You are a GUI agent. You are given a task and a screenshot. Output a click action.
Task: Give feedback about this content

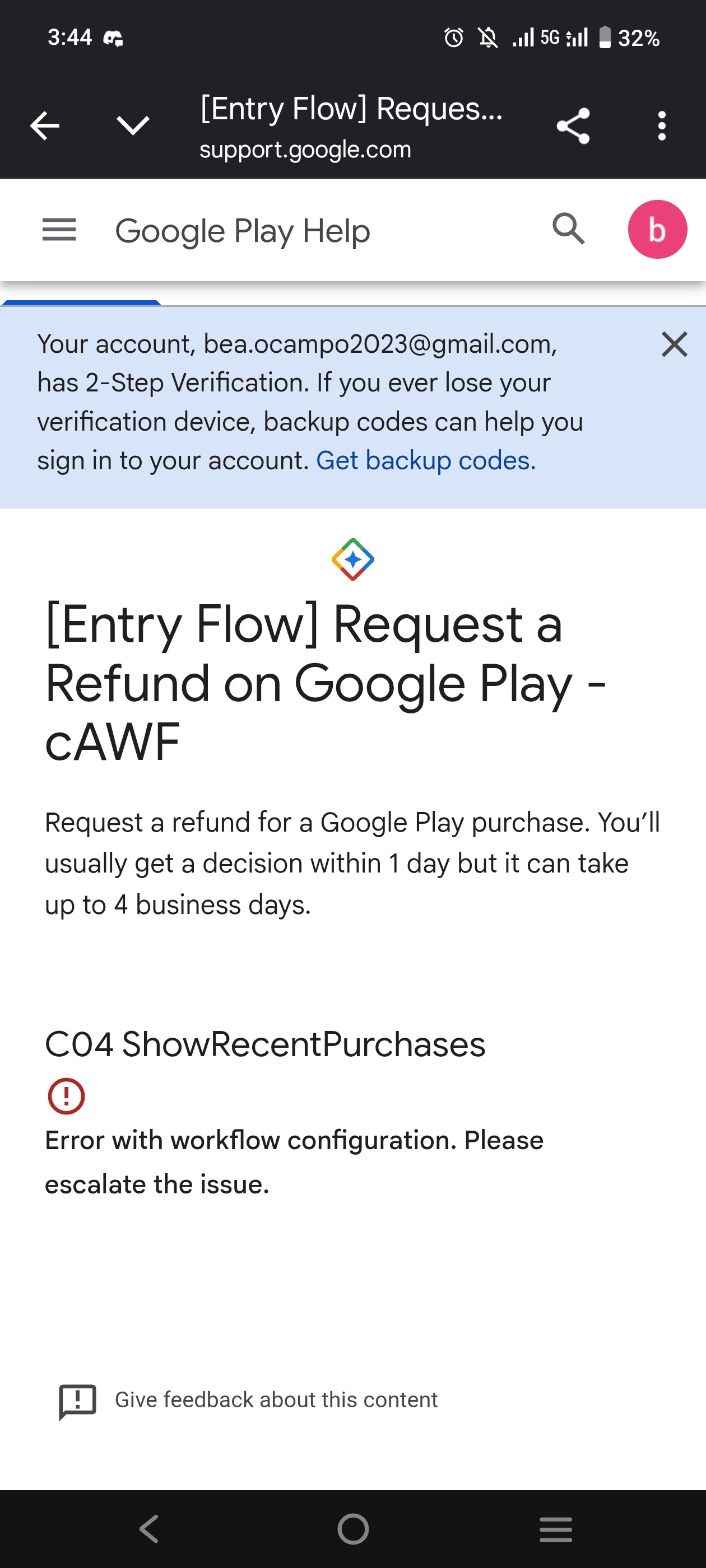275,1399
